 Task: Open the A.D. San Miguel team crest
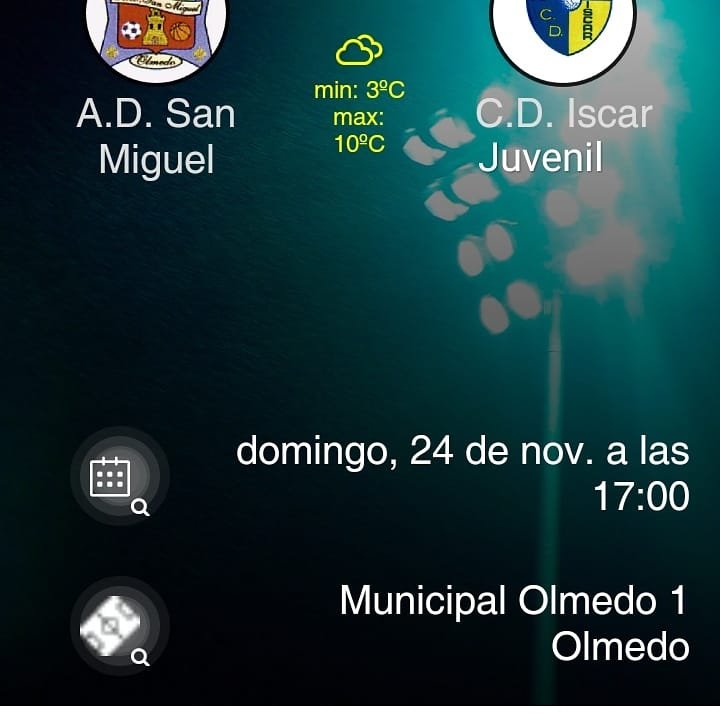click(156, 34)
